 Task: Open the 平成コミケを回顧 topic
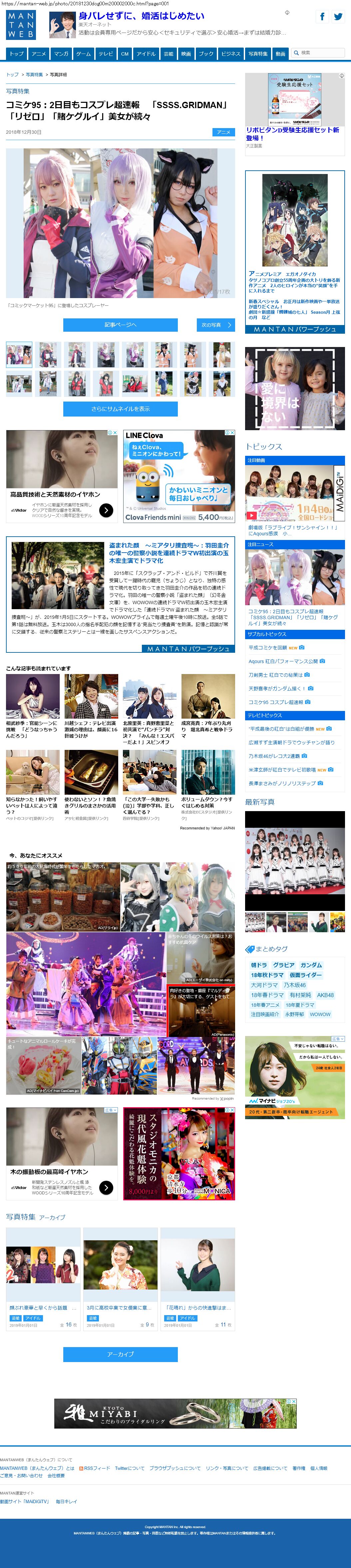pos(267,648)
